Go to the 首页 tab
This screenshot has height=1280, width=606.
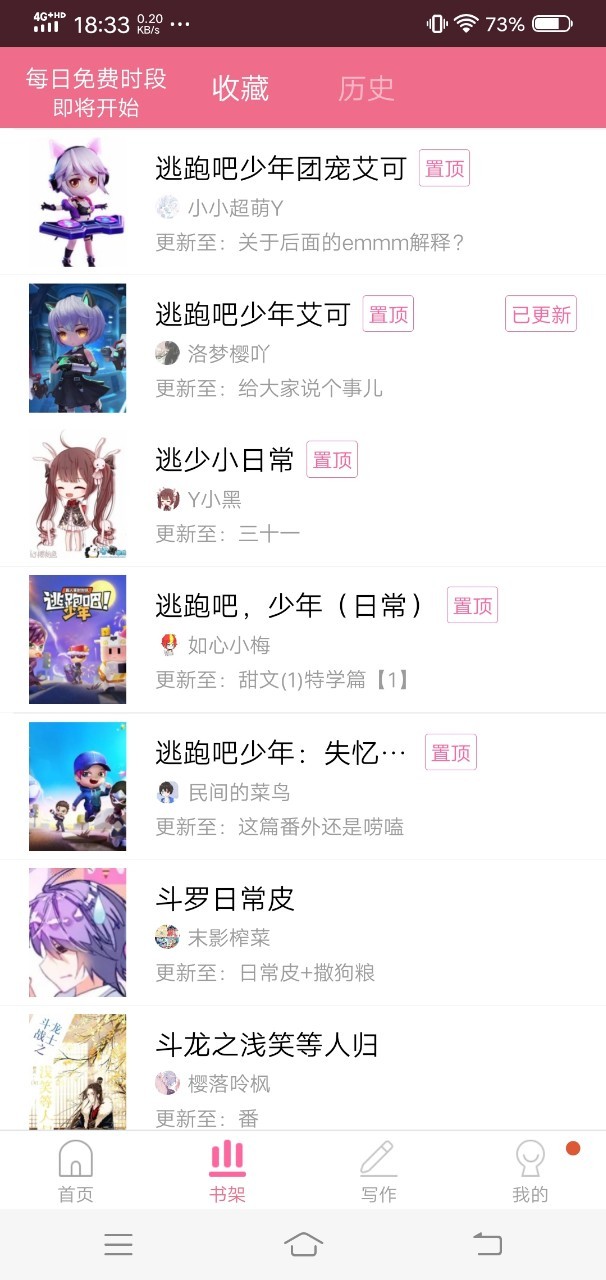[76, 1171]
